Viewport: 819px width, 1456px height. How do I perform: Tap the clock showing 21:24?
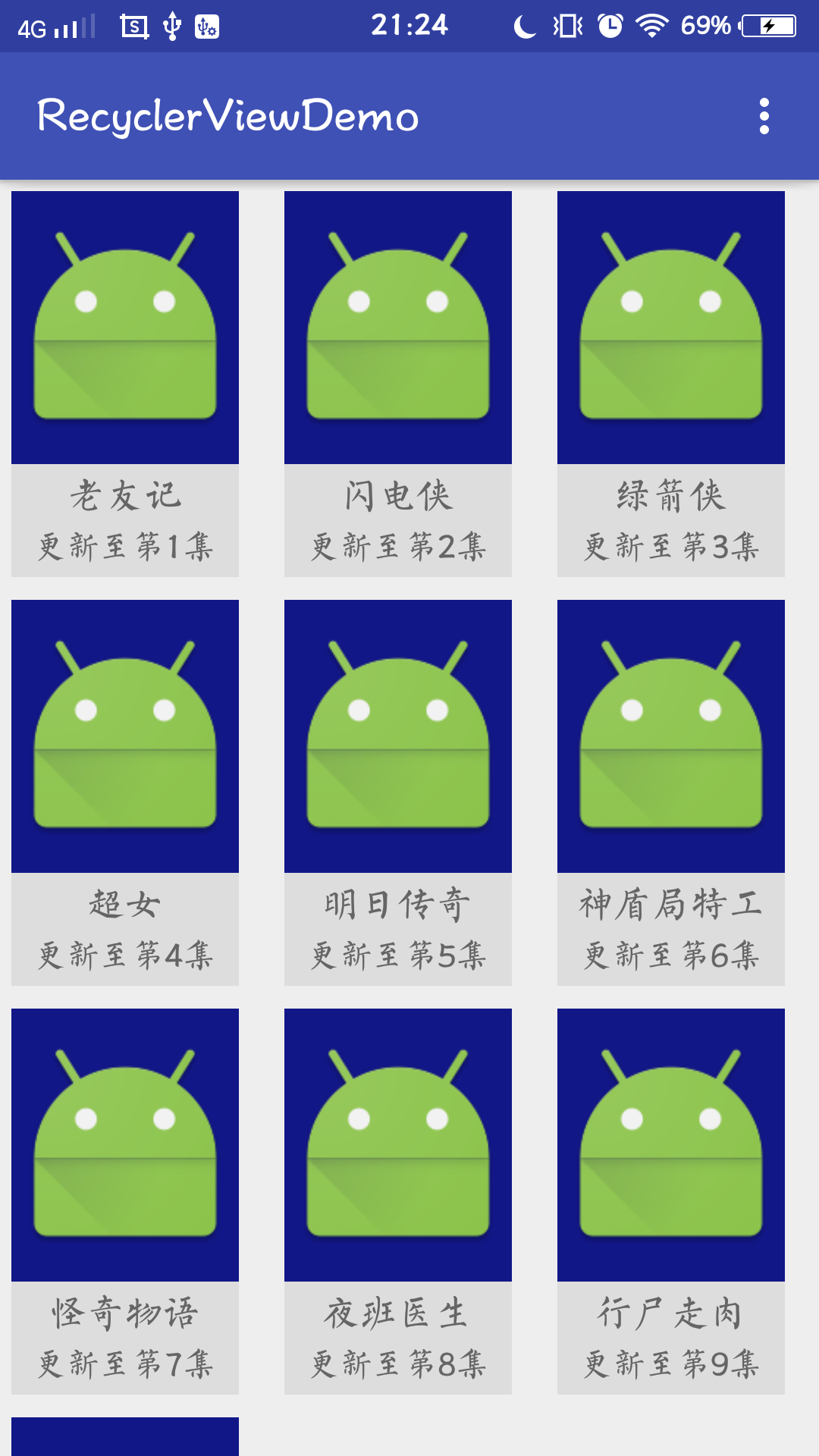tap(409, 25)
